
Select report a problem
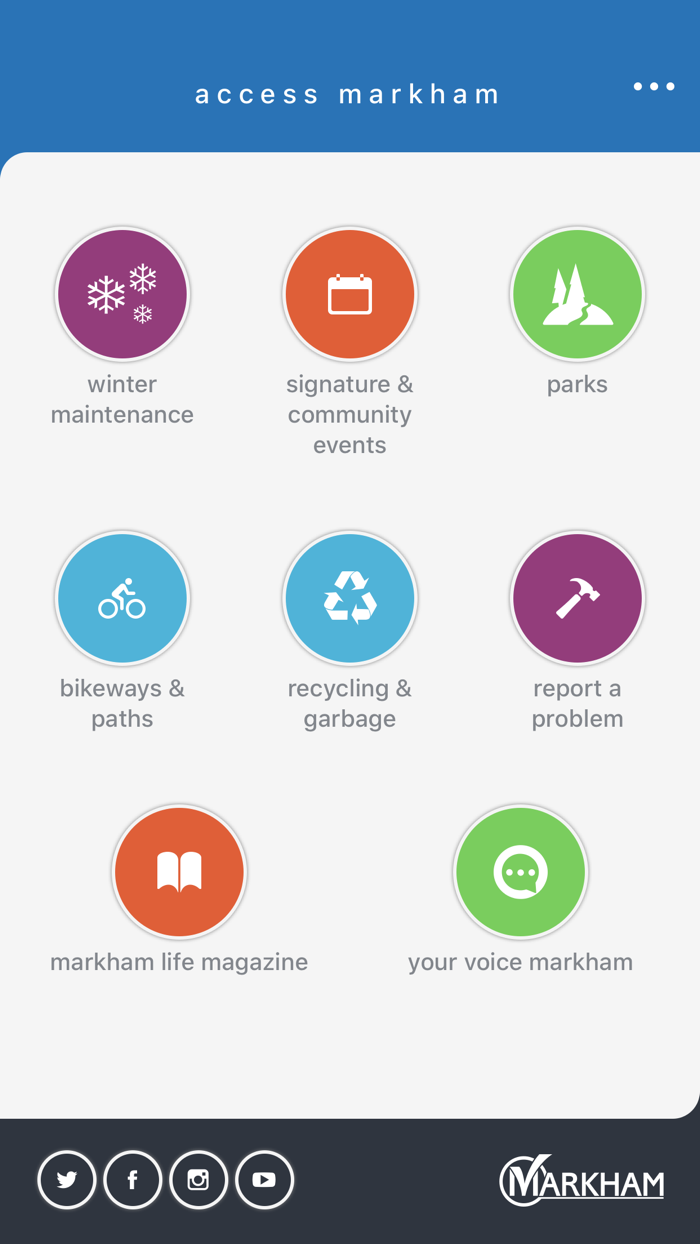pyautogui.click(x=577, y=598)
